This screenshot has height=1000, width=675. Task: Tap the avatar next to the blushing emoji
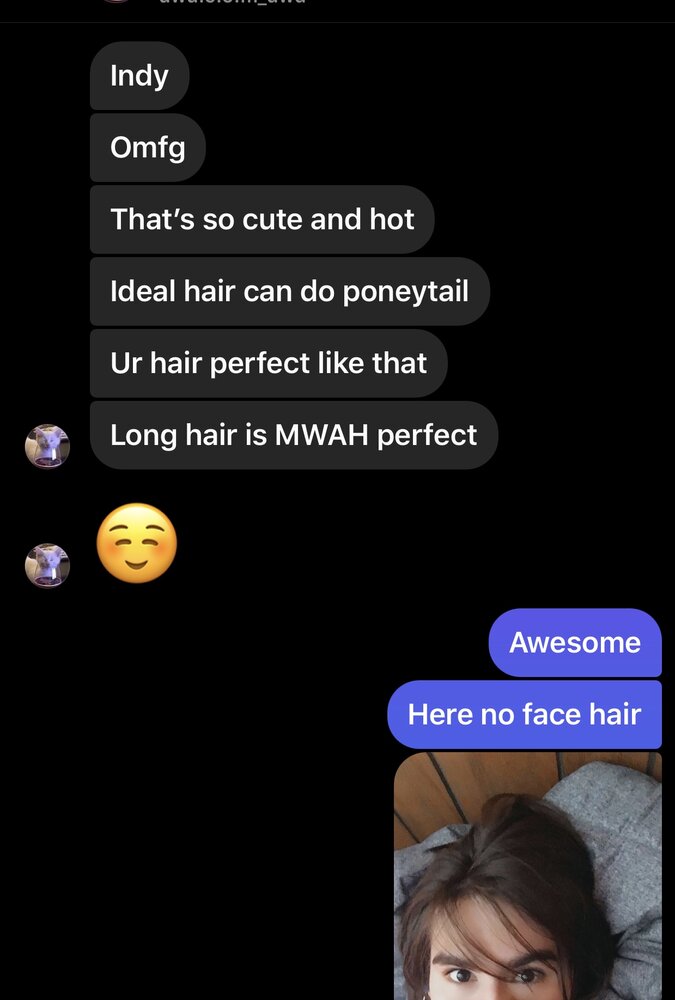47,565
